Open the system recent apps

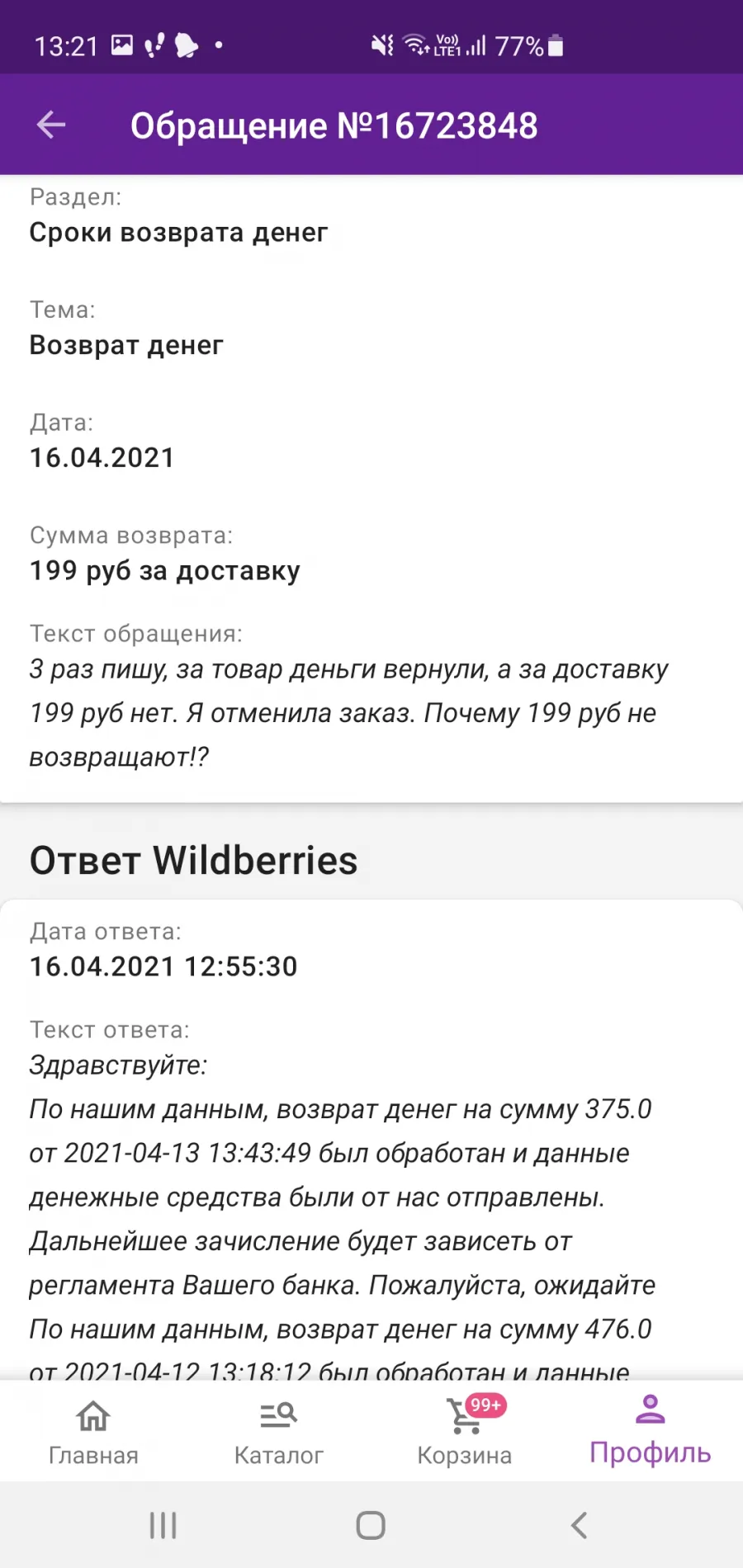pos(163,1525)
